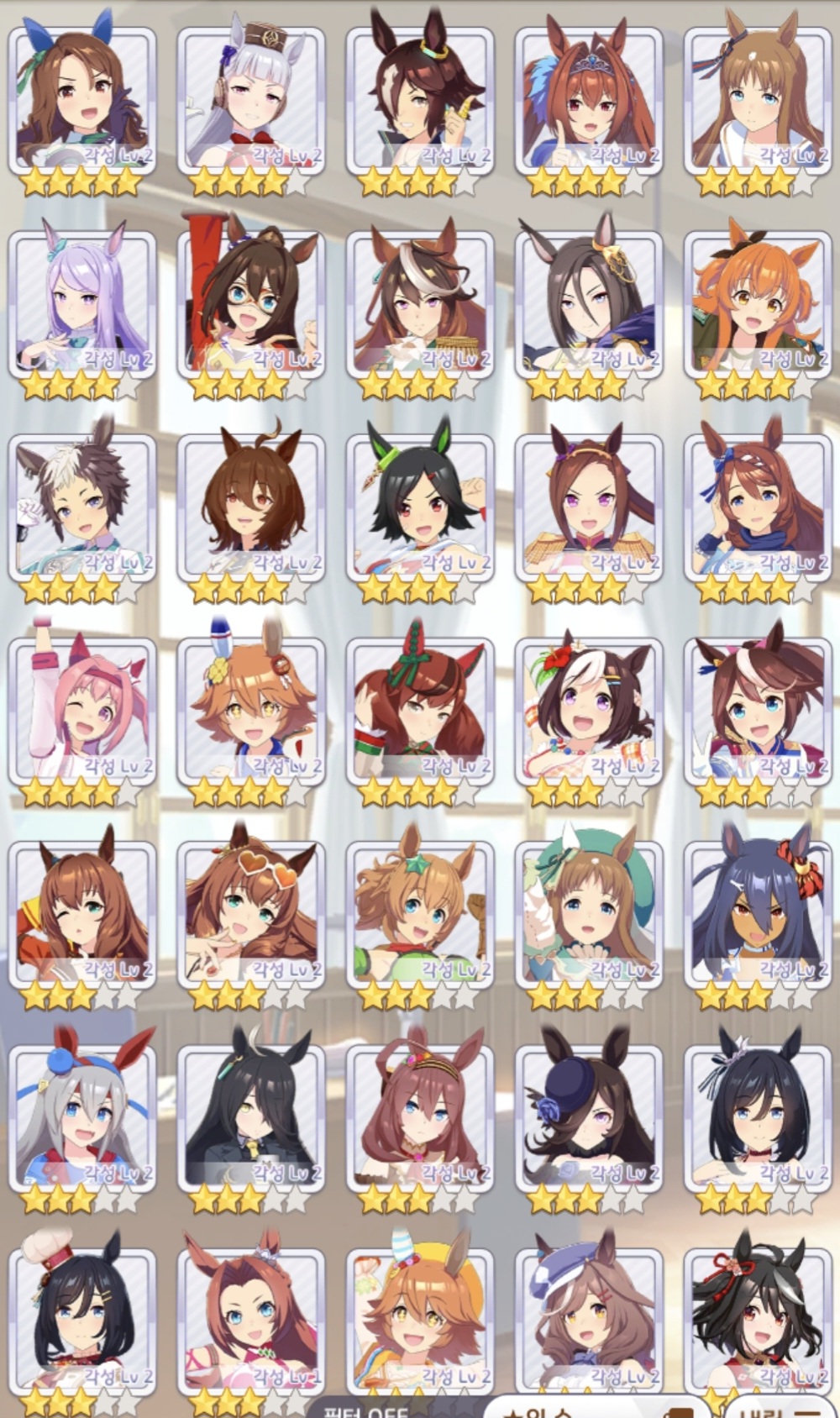Open the black-haired girl wearing a chef hat
840x1418 pixels.
point(81,1319)
